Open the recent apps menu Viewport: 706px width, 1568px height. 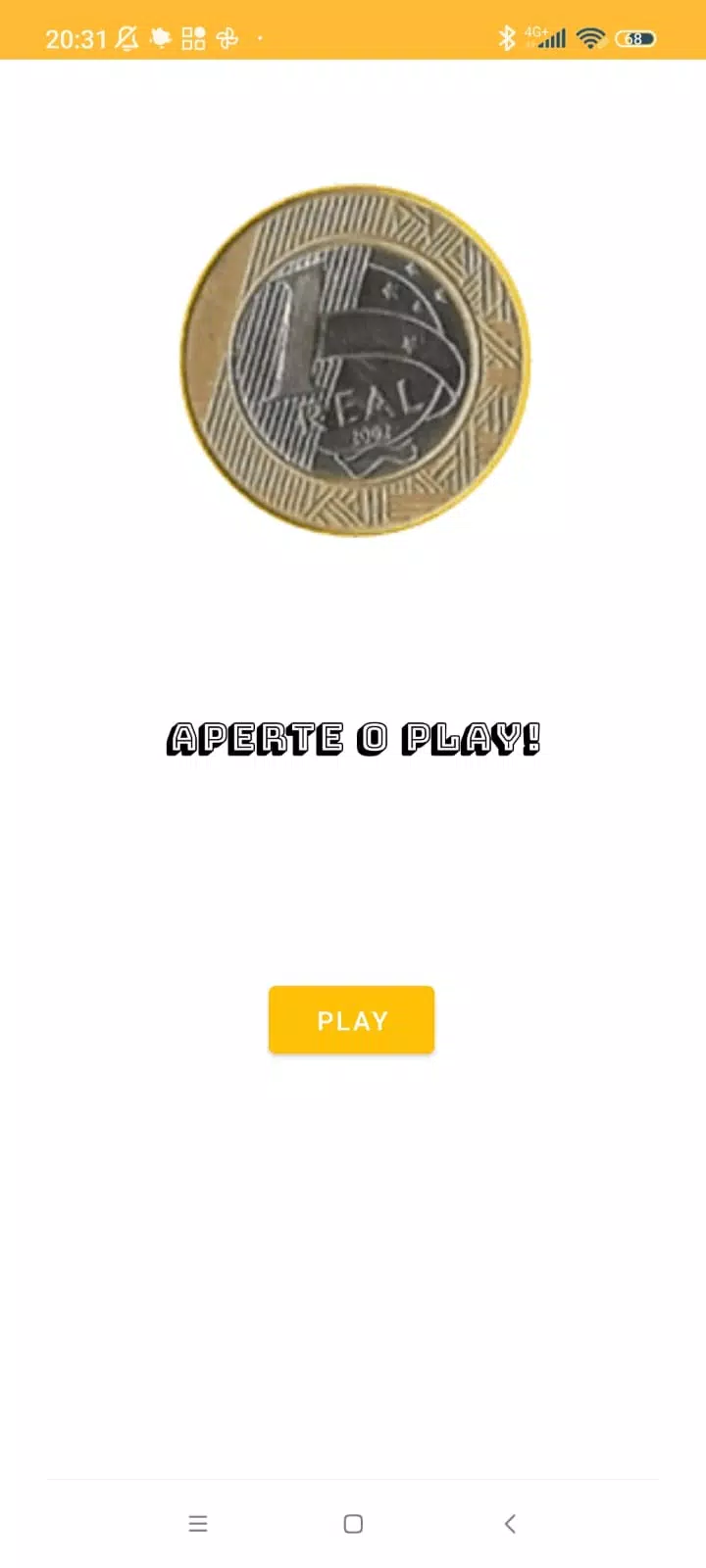(x=198, y=1523)
